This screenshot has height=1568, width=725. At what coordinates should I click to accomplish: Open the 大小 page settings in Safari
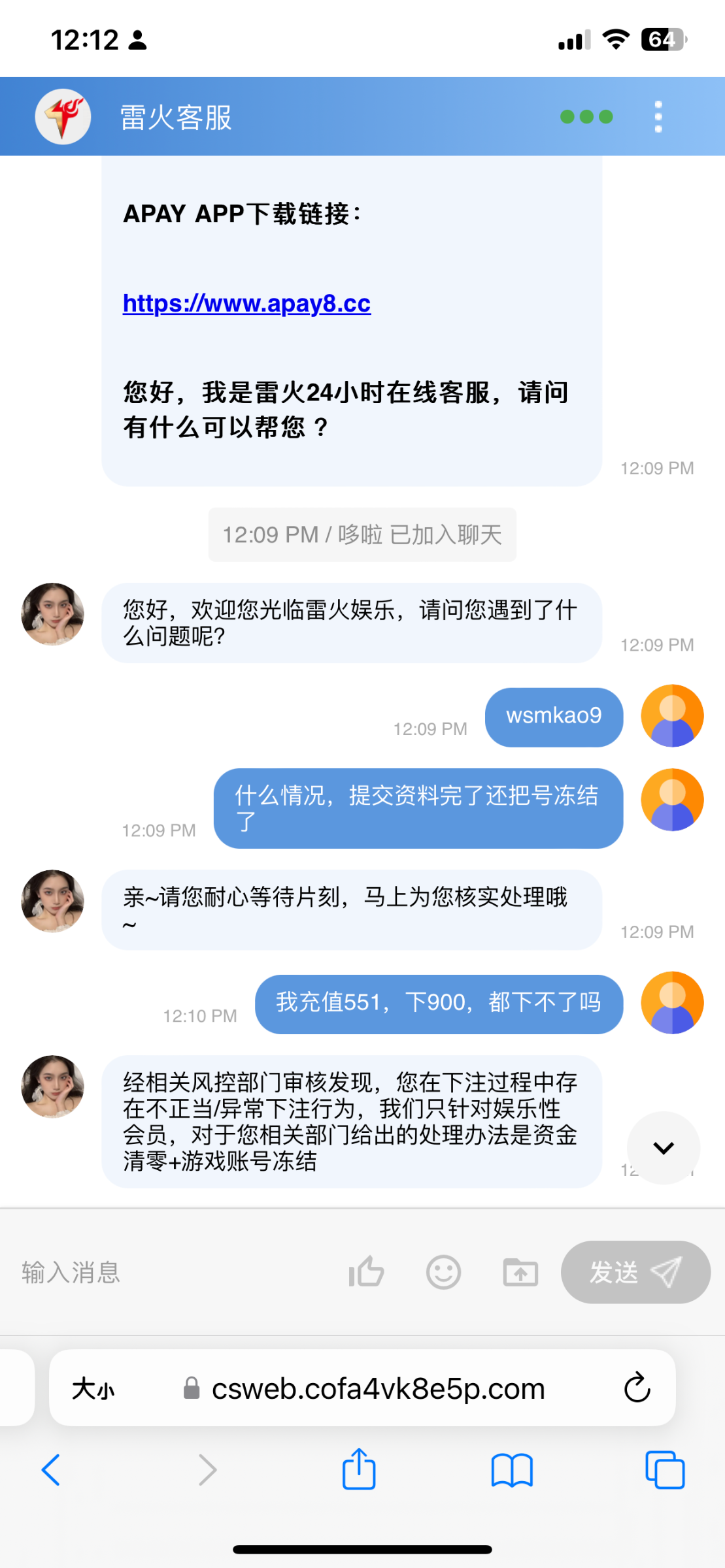pos(93,1388)
